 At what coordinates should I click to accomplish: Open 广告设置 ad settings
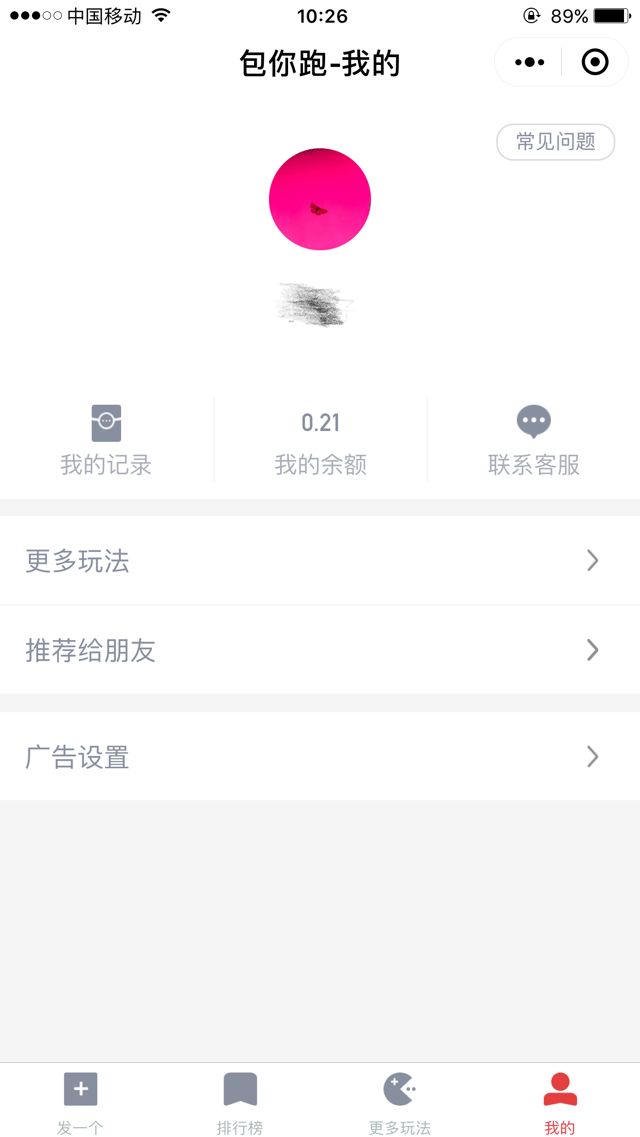[x=320, y=757]
